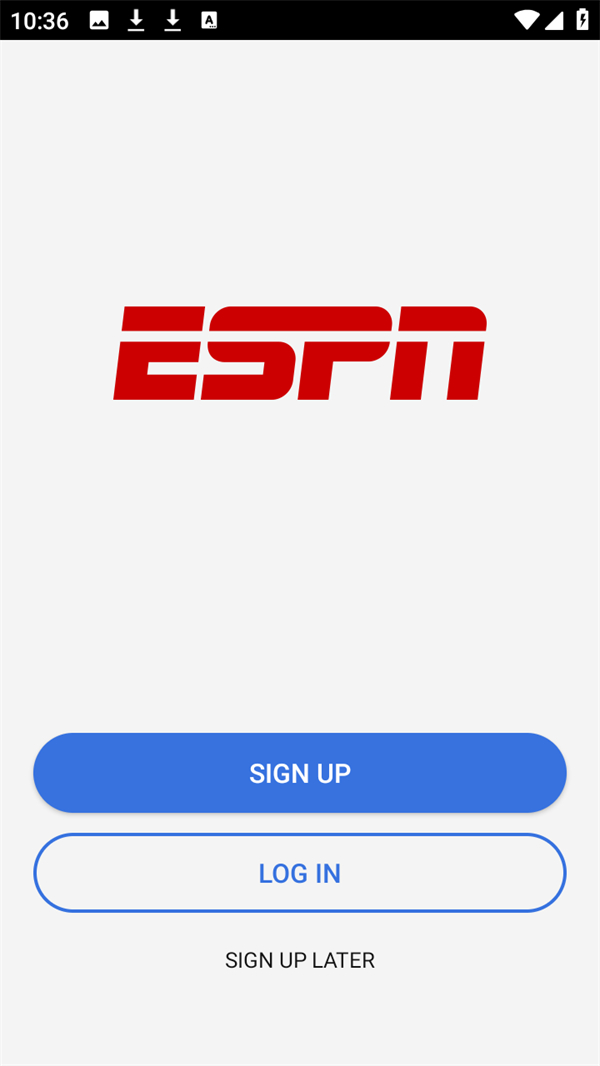600x1066 pixels.
Task: Tap the blue Sign Up button
Action: 300,773
